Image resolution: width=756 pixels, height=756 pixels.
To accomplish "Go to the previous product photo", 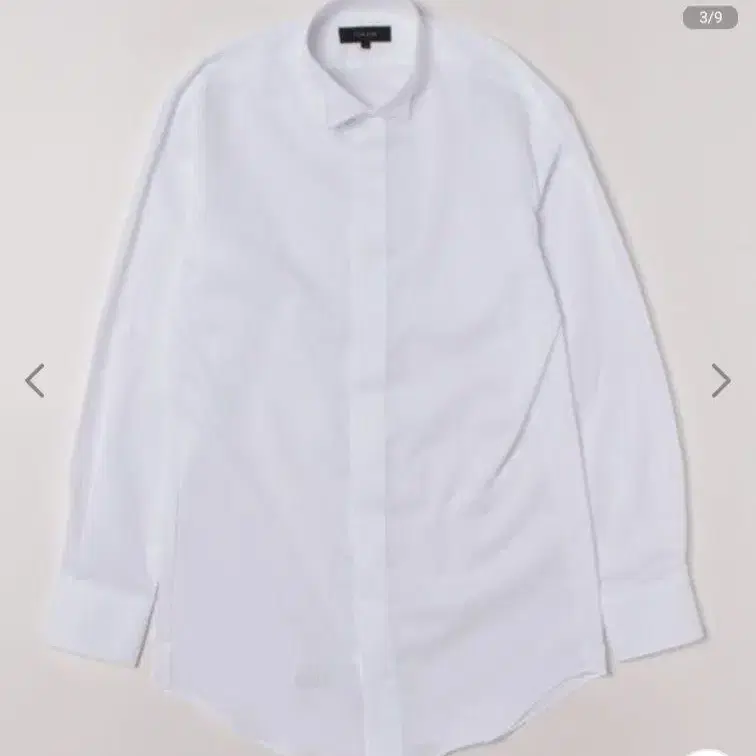I will pyautogui.click(x=35, y=380).
